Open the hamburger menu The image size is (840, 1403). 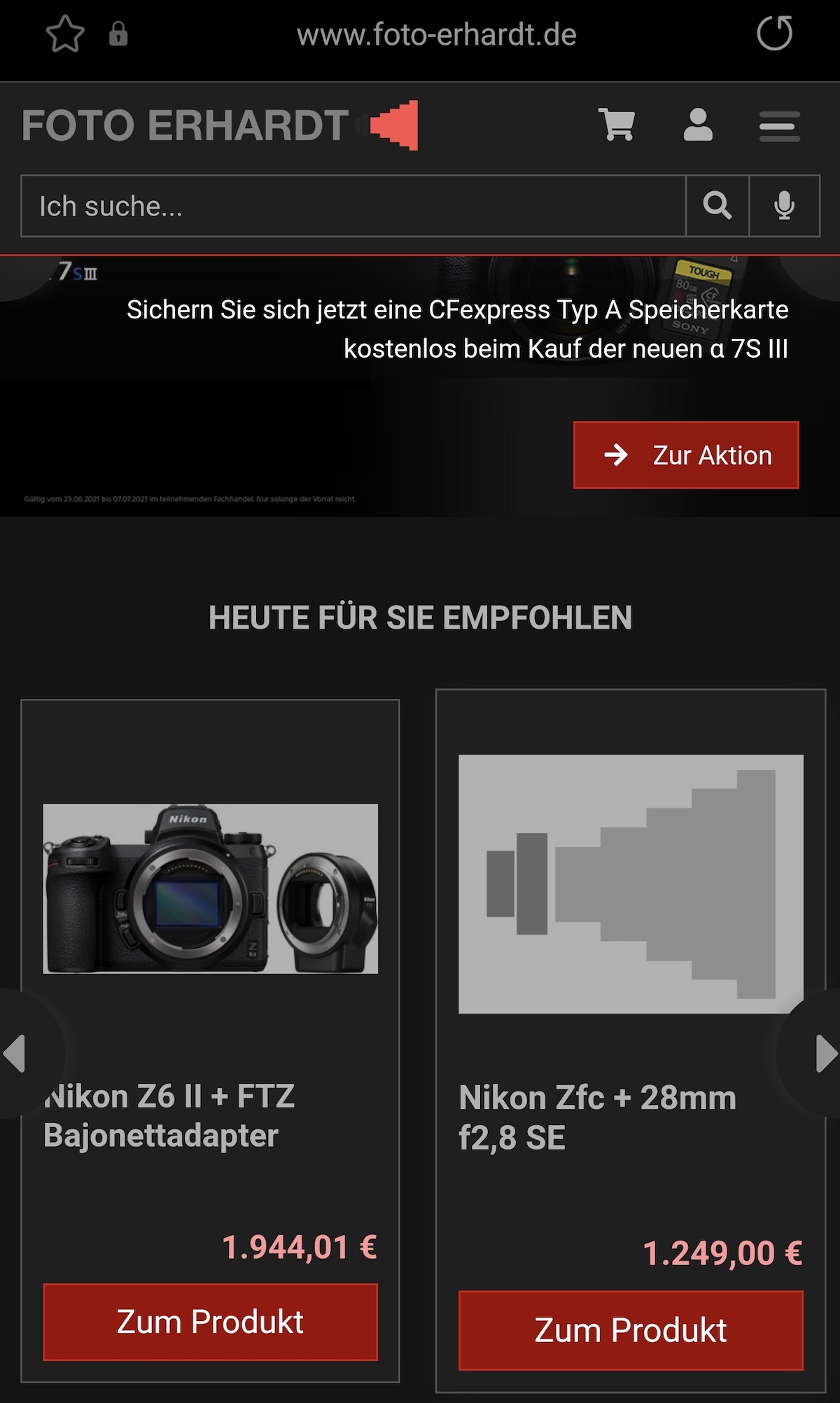(779, 127)
